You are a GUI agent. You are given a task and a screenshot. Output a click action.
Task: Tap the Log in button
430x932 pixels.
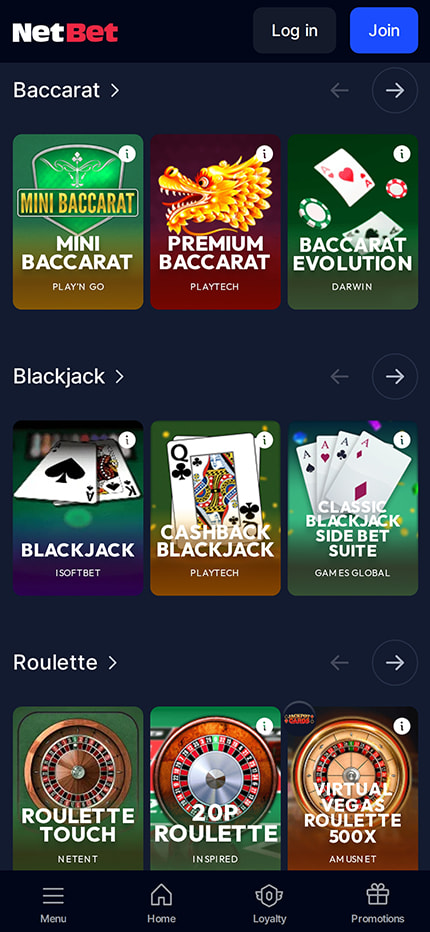(294, 30)
